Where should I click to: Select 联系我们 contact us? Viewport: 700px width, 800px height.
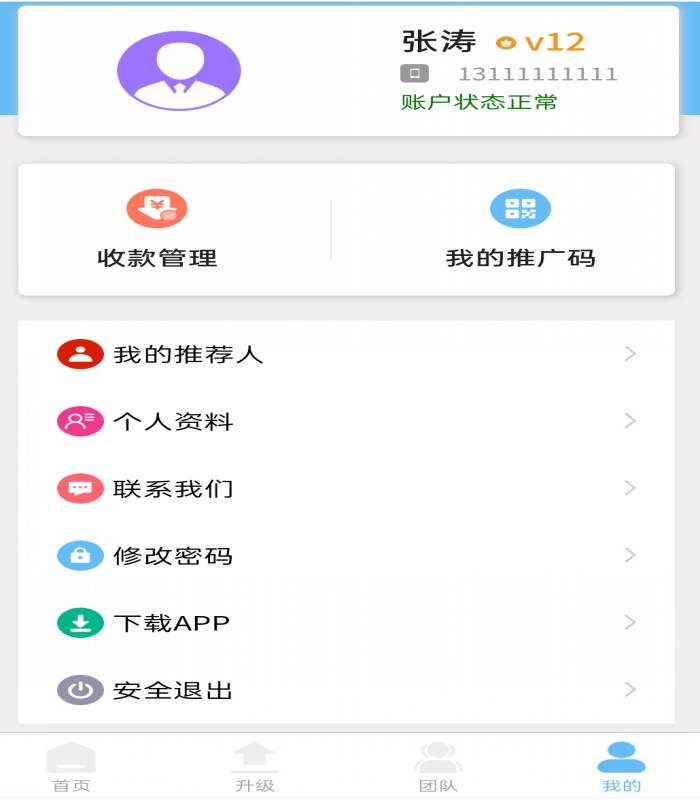coord(346,488)
